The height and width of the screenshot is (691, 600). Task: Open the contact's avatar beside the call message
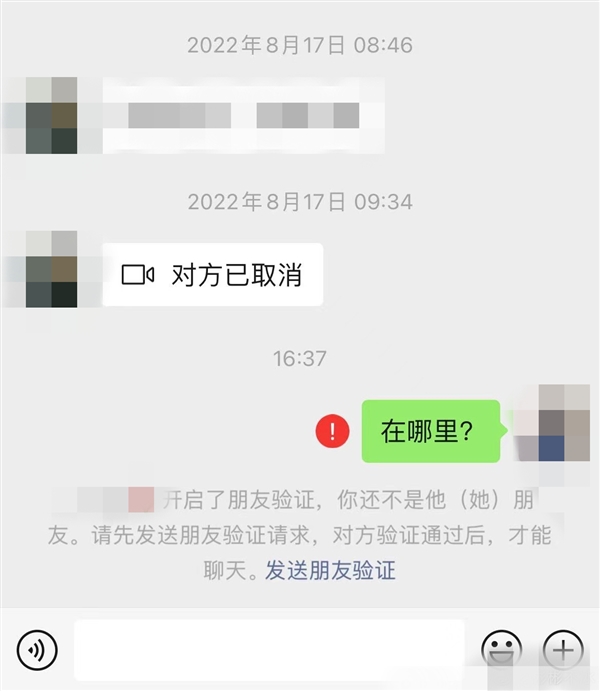click(x=50, y=271)
